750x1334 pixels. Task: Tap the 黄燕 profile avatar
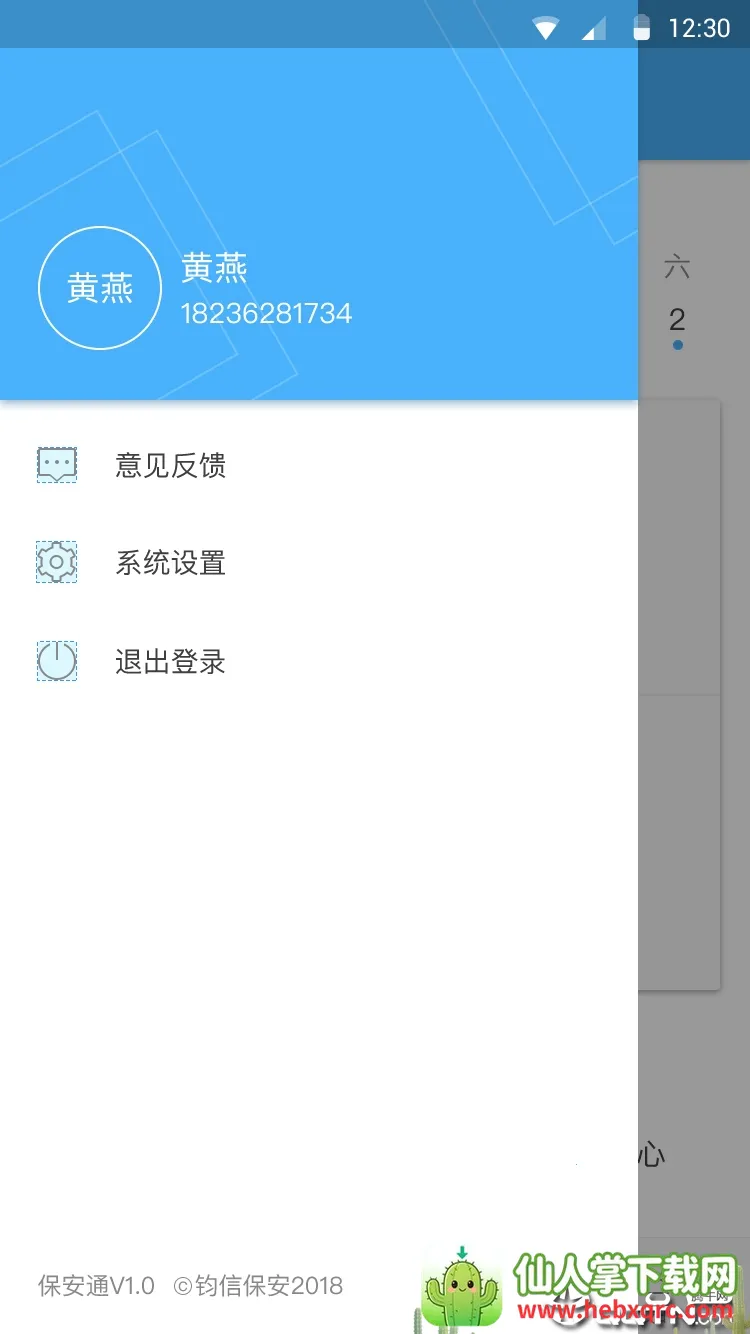100,289
